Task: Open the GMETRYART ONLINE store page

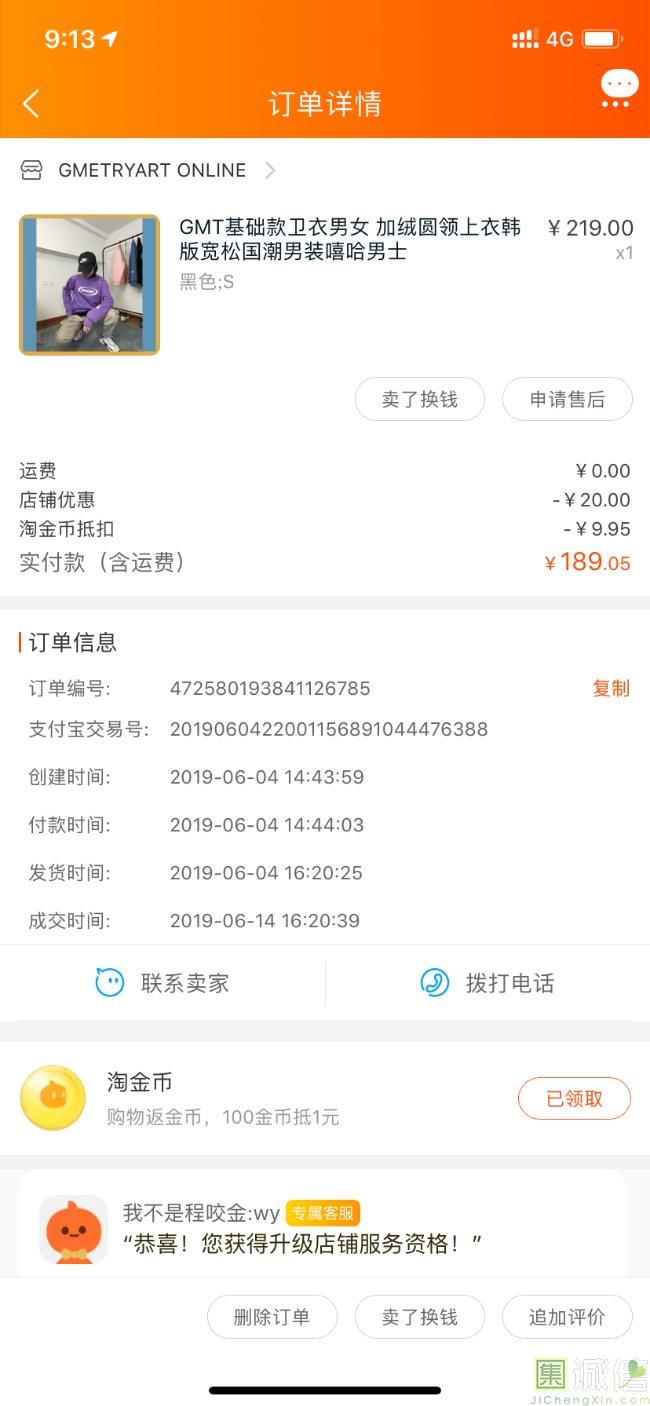Action: 150,170
